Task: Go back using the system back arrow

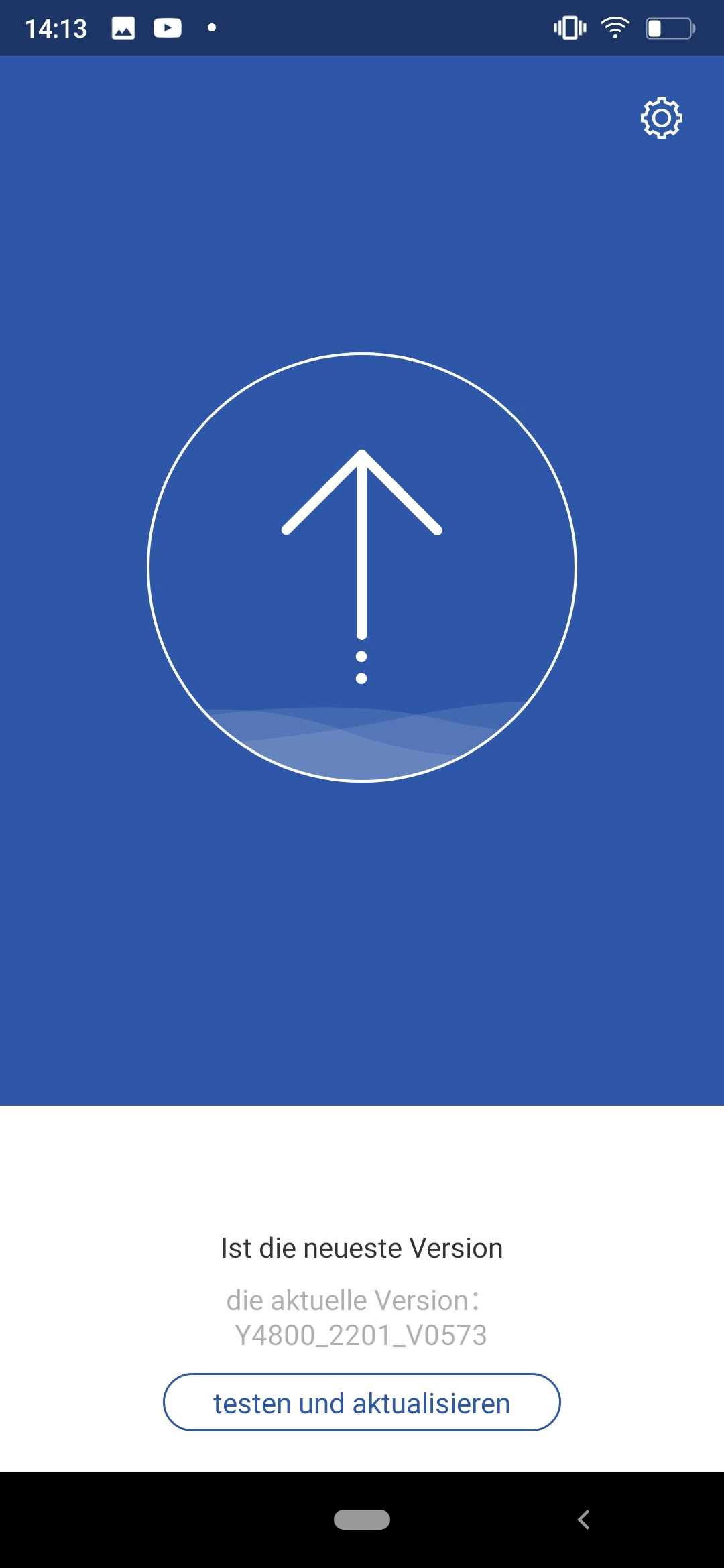Action: click(584, 1520)
